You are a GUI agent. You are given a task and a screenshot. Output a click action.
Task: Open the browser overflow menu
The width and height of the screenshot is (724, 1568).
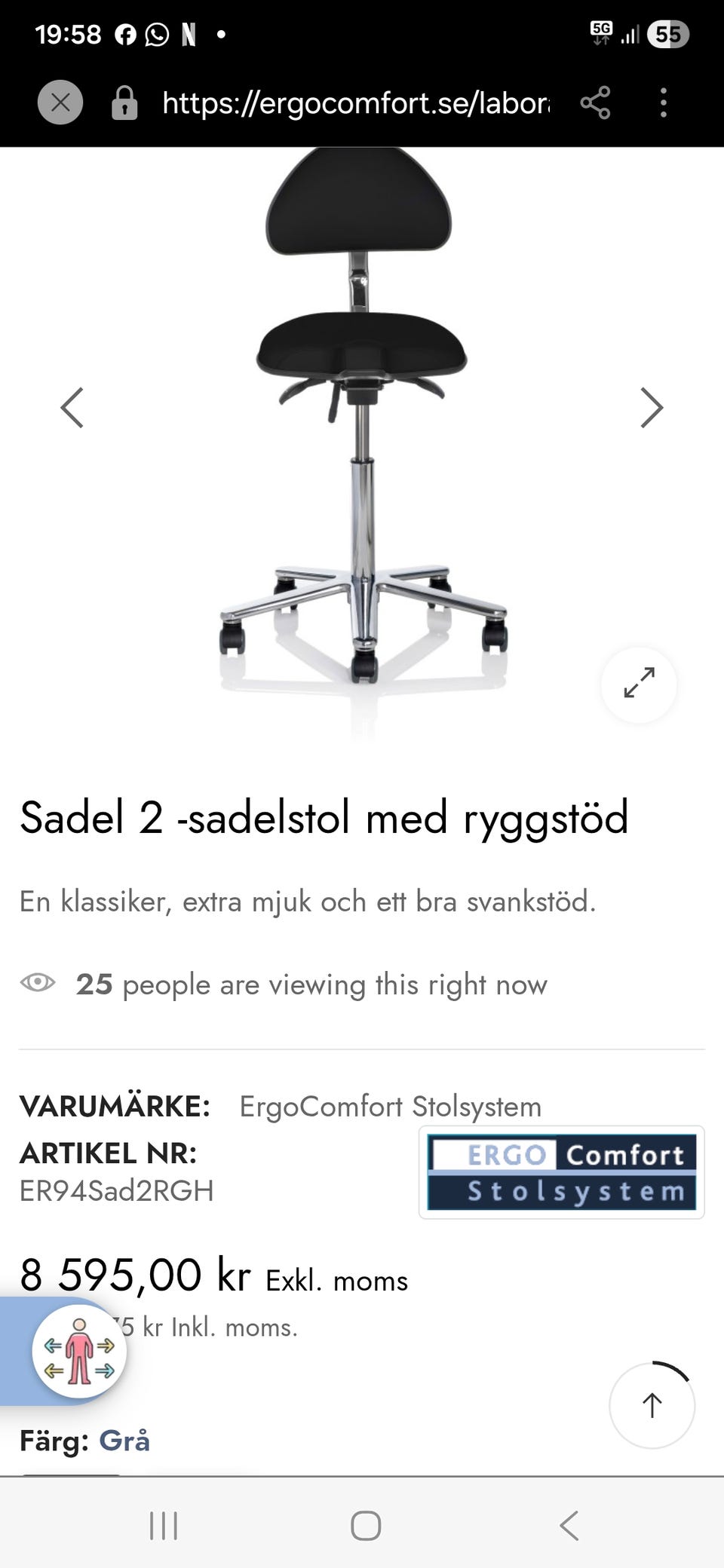pyautogui.click(x=664, y=103)
